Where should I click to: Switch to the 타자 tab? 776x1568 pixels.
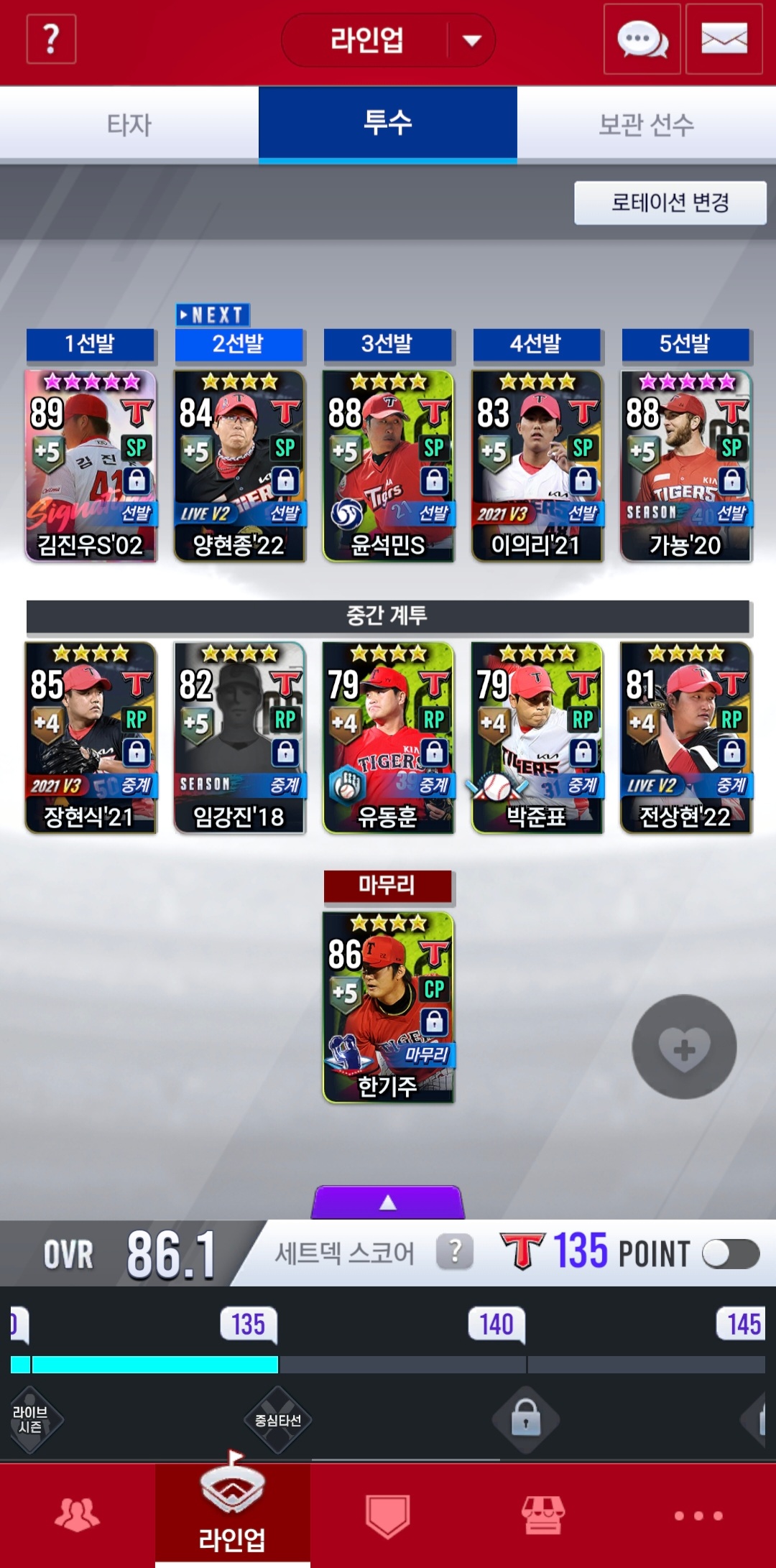129,124
